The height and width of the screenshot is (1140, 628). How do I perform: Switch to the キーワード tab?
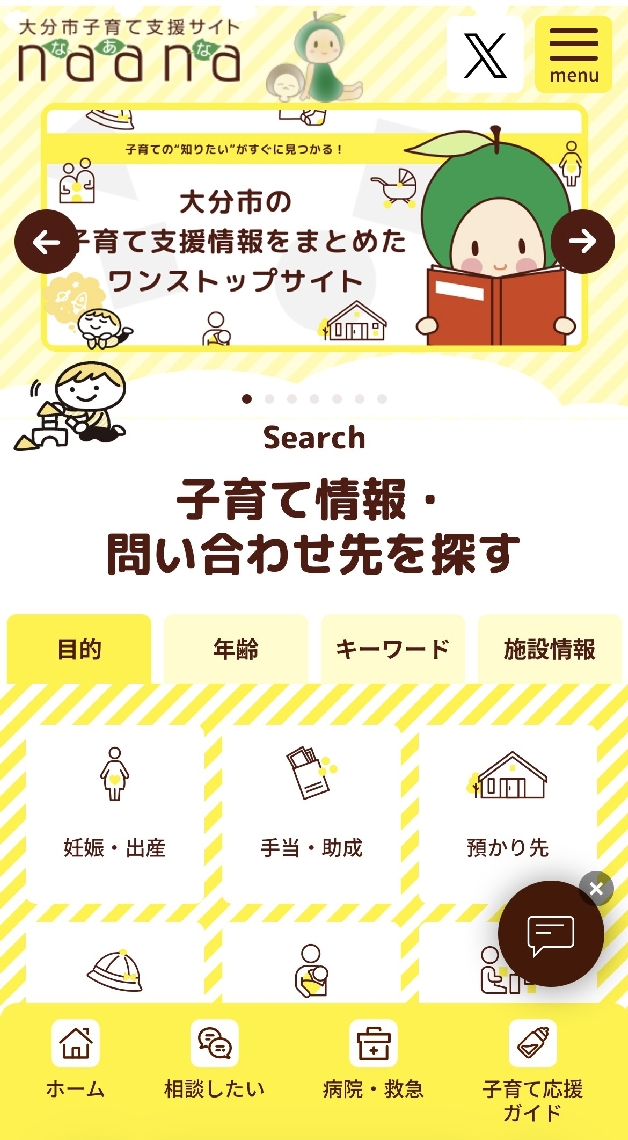coord(393,649)
